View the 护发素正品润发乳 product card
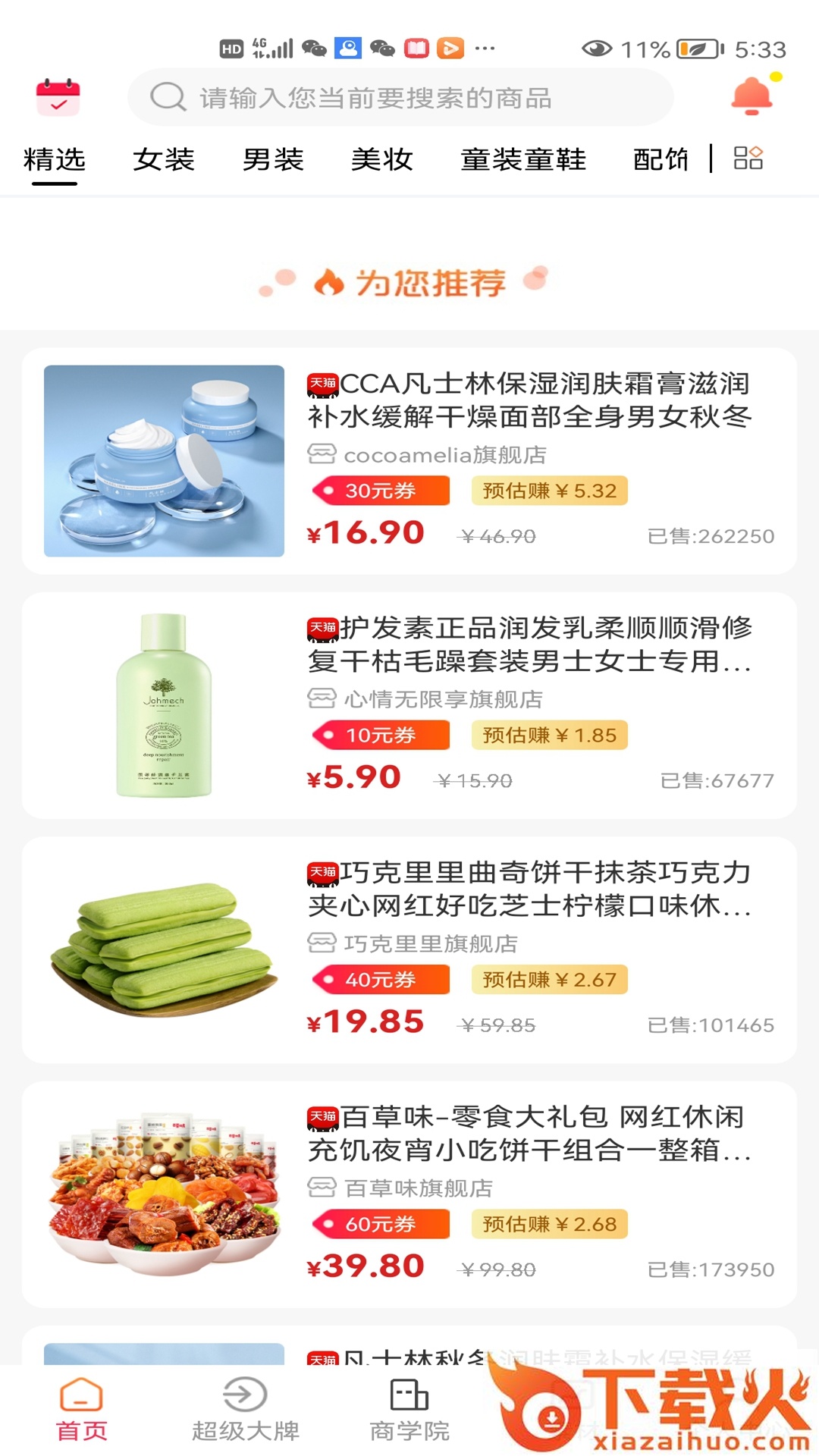Image resolution: width=819 pixels, height=1456 pixels. point(409,705)
